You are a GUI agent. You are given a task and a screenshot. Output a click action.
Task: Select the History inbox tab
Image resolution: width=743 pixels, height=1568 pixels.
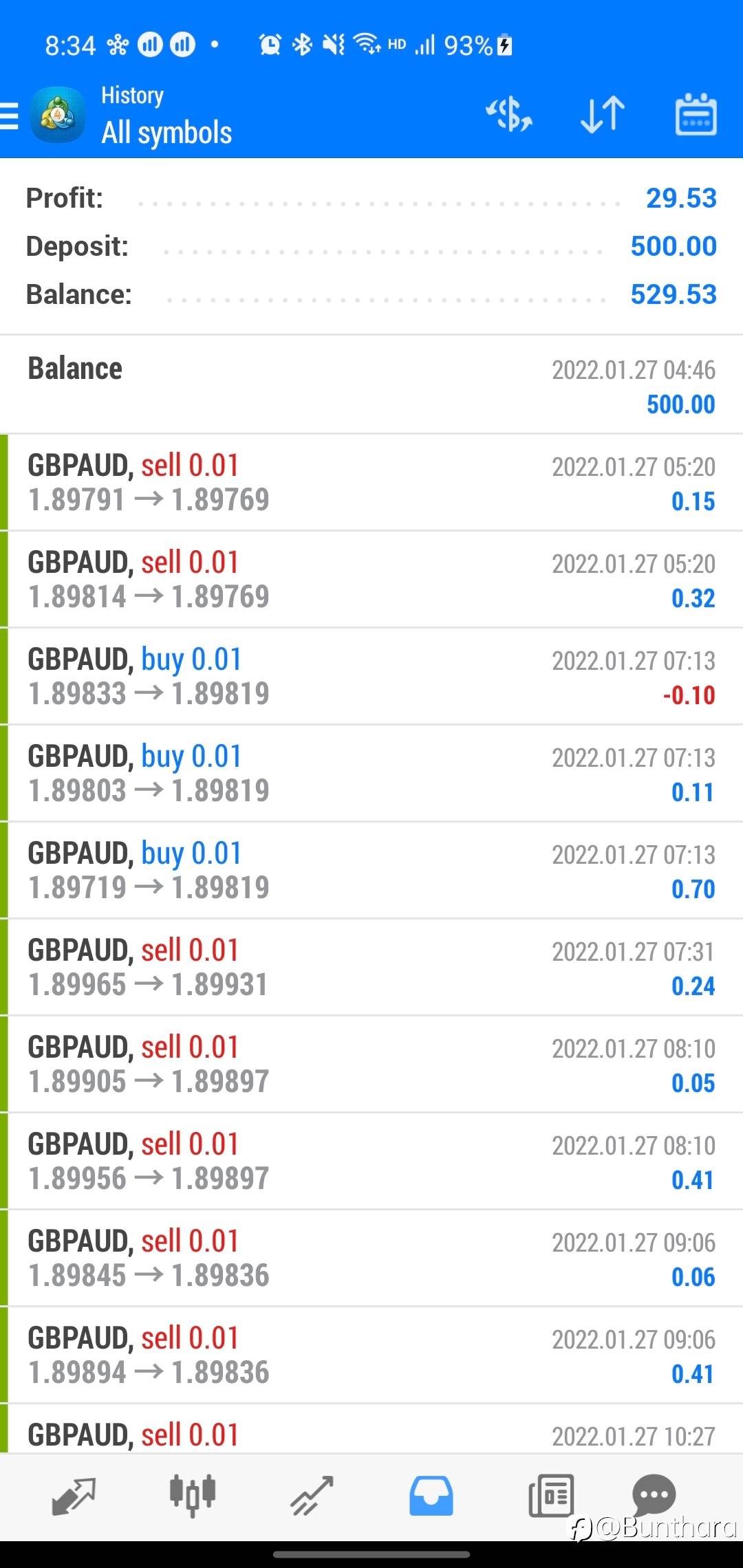click(431, 1496)
